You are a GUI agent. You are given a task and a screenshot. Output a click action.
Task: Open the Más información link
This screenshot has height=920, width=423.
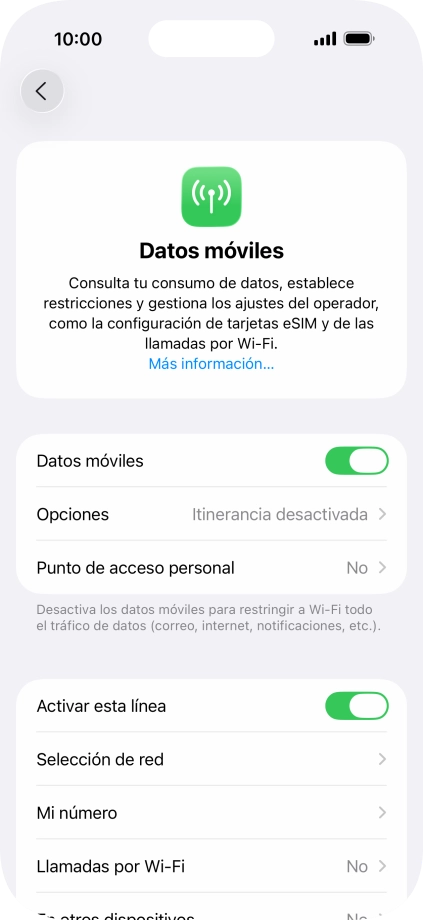211,364
